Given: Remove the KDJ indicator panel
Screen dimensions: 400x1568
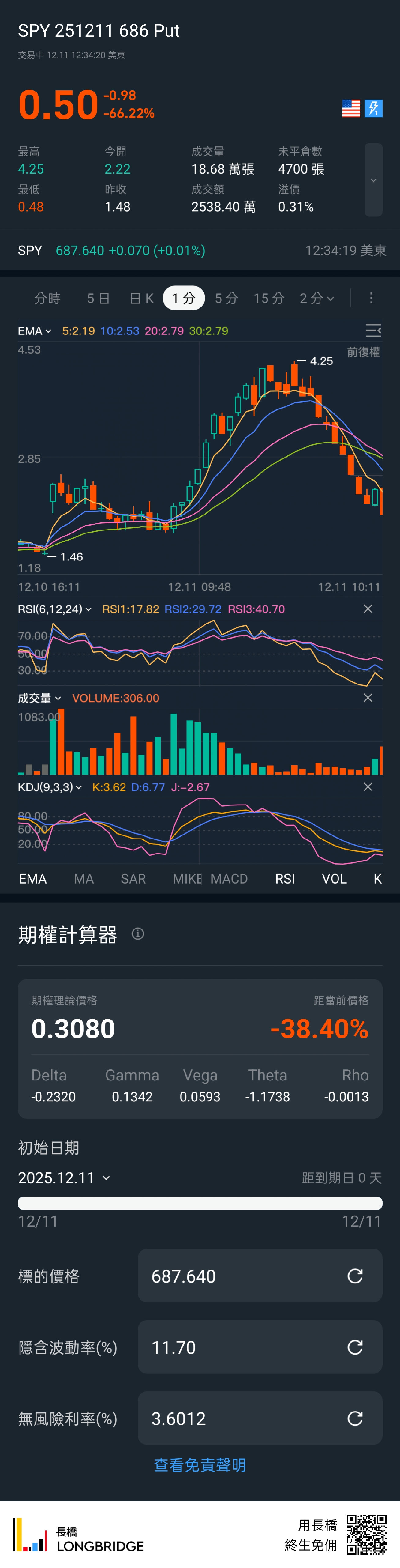Looking at the screenshot, I should (368, 787).
